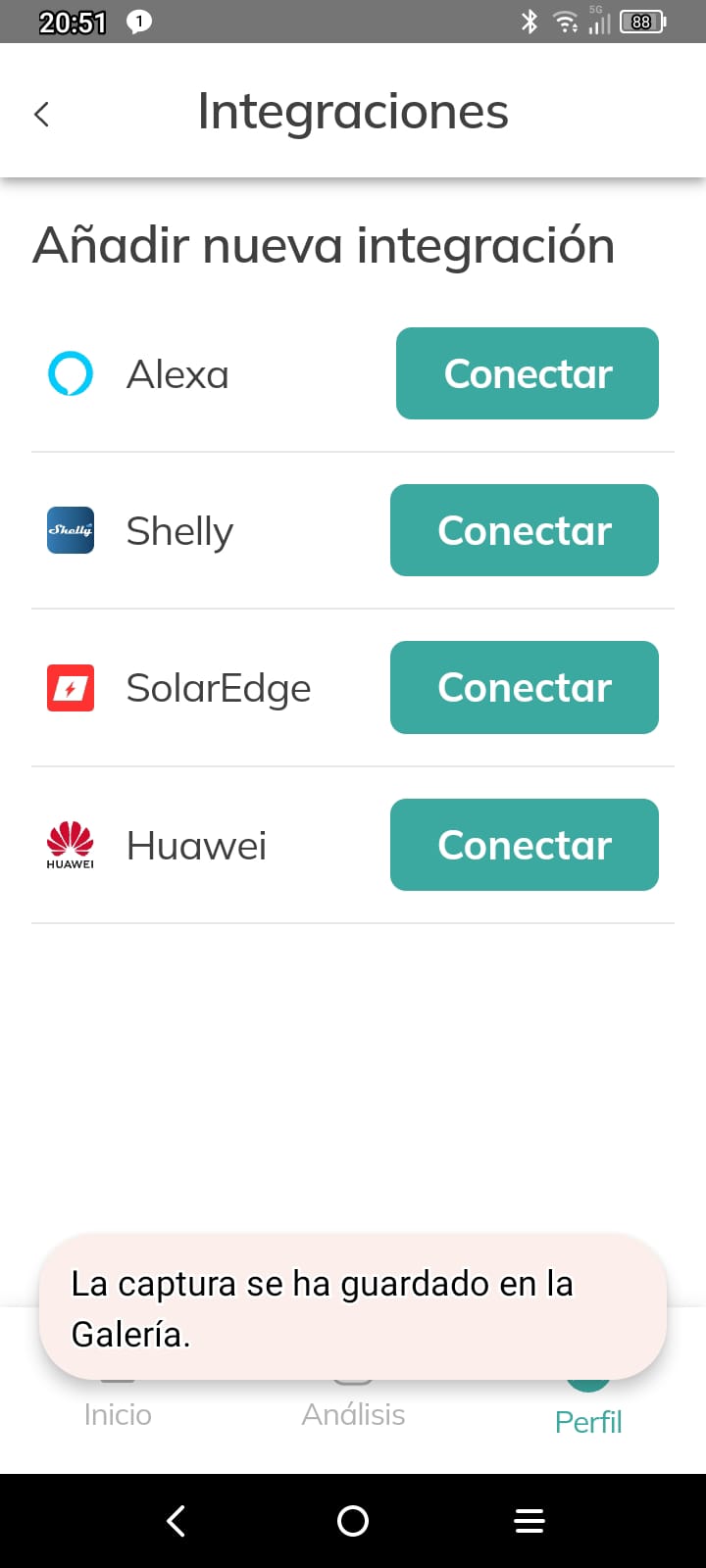The image size is (706, 1568).
Task: Open the system recent apps menu
Action: point(529,1521)
